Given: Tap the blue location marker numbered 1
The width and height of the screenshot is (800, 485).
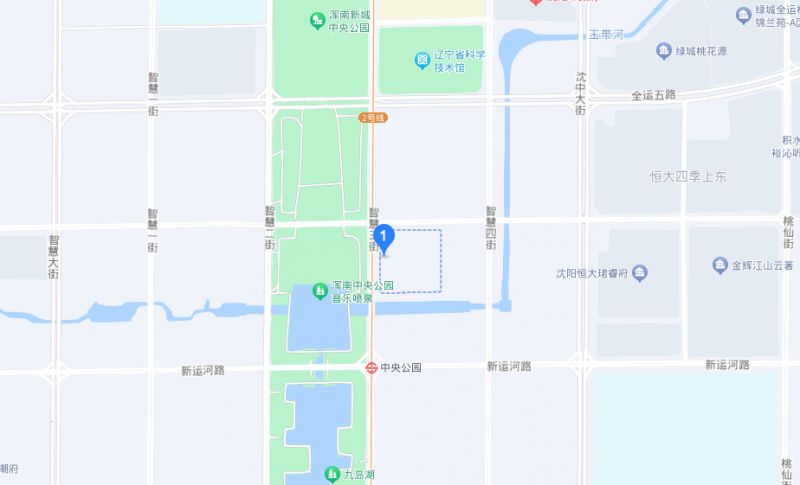Looking at the screenshot, I should 385,239.
